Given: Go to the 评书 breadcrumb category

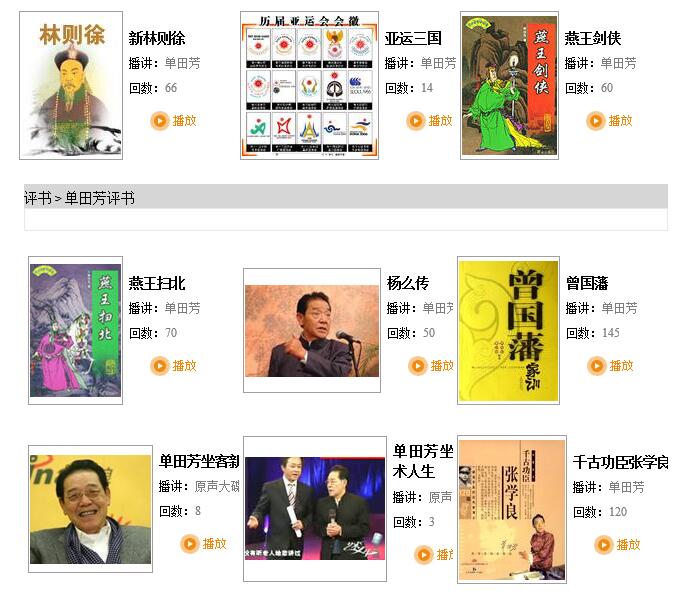Looking at the screenshot, I should [x=37, y=198].
